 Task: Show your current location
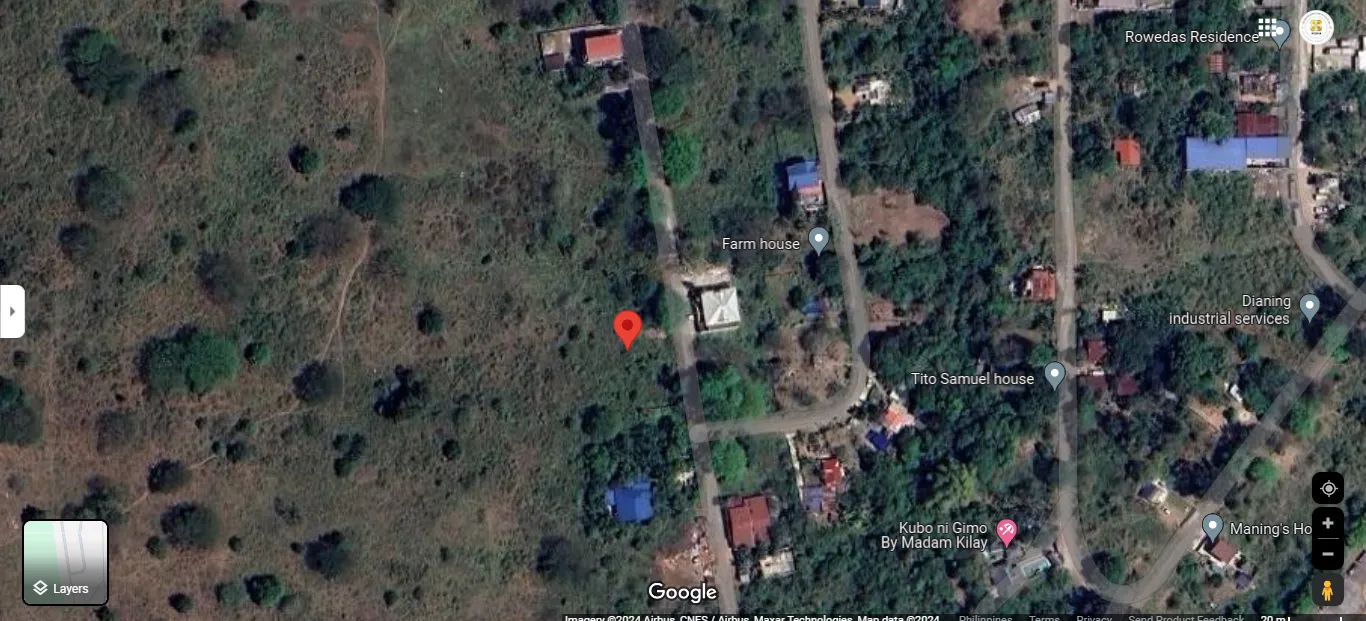pyautogui.click(x=1328, y=488)
